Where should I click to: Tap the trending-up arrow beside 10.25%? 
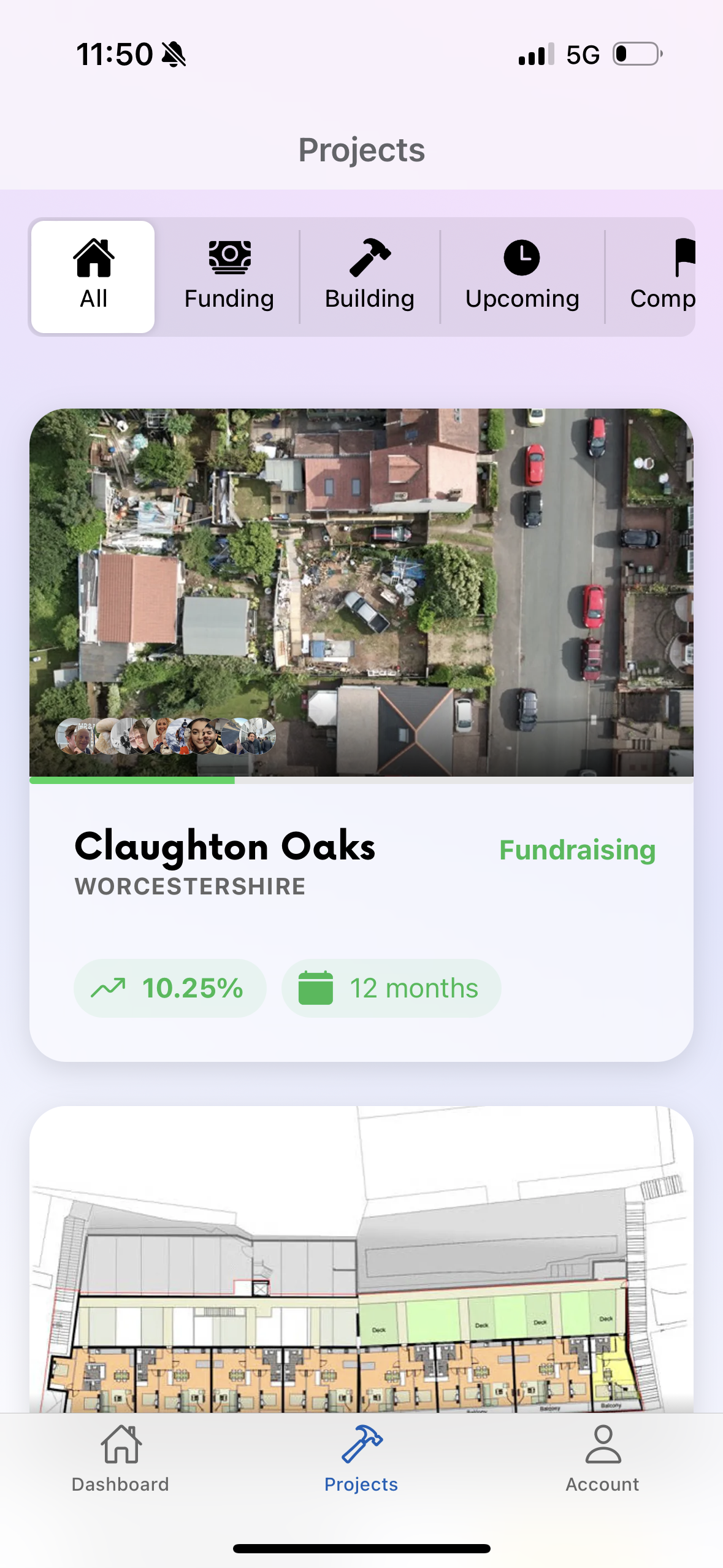pyautogui.click(x=109, y=987)
